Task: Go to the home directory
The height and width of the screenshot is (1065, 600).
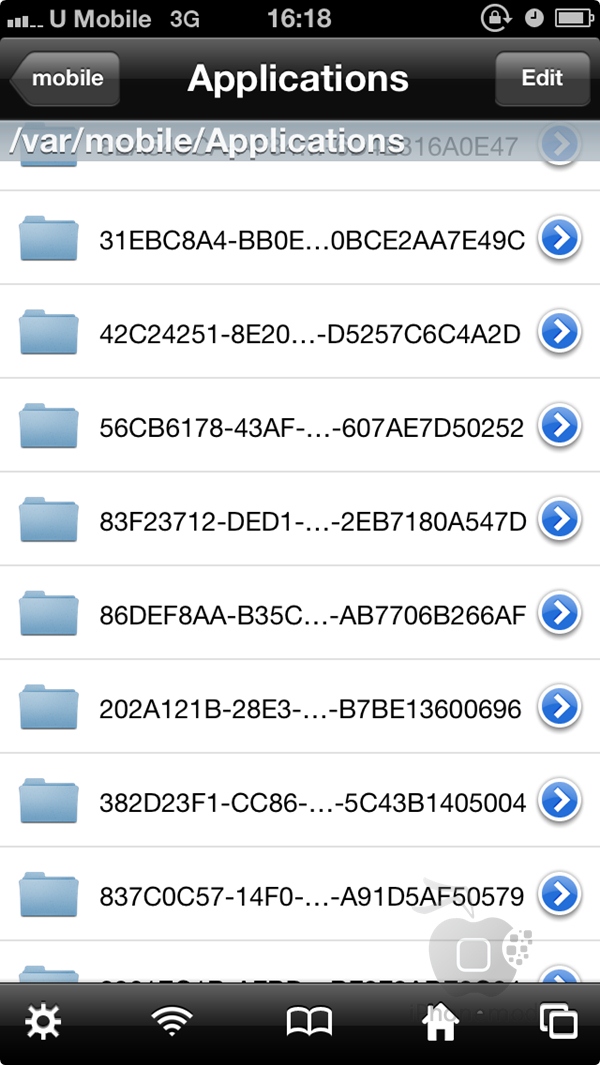Action: [442, 1022]
